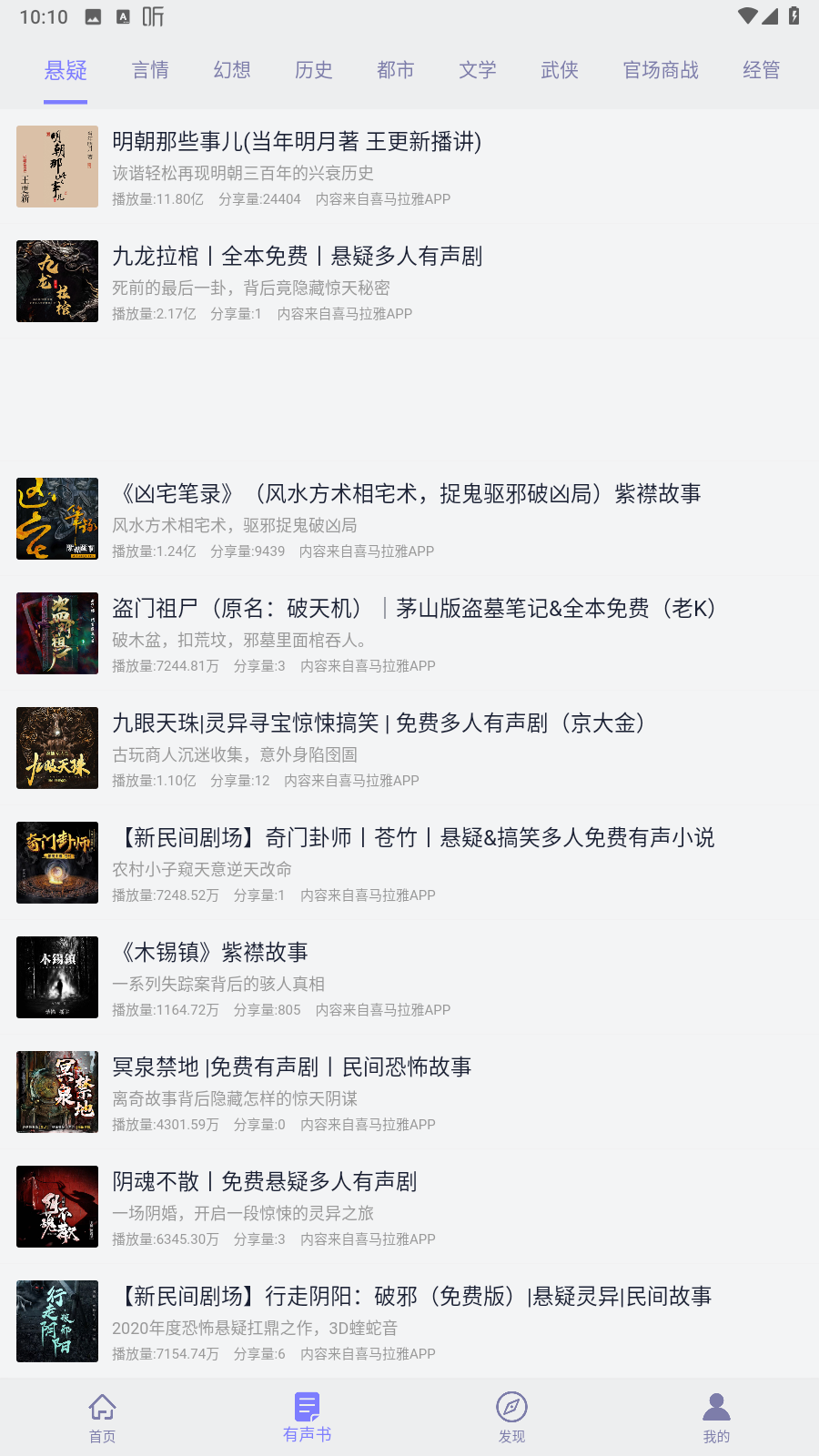Open the 都市 category tab
This screenshot has width=819, height=1456.
click(396, 70)
